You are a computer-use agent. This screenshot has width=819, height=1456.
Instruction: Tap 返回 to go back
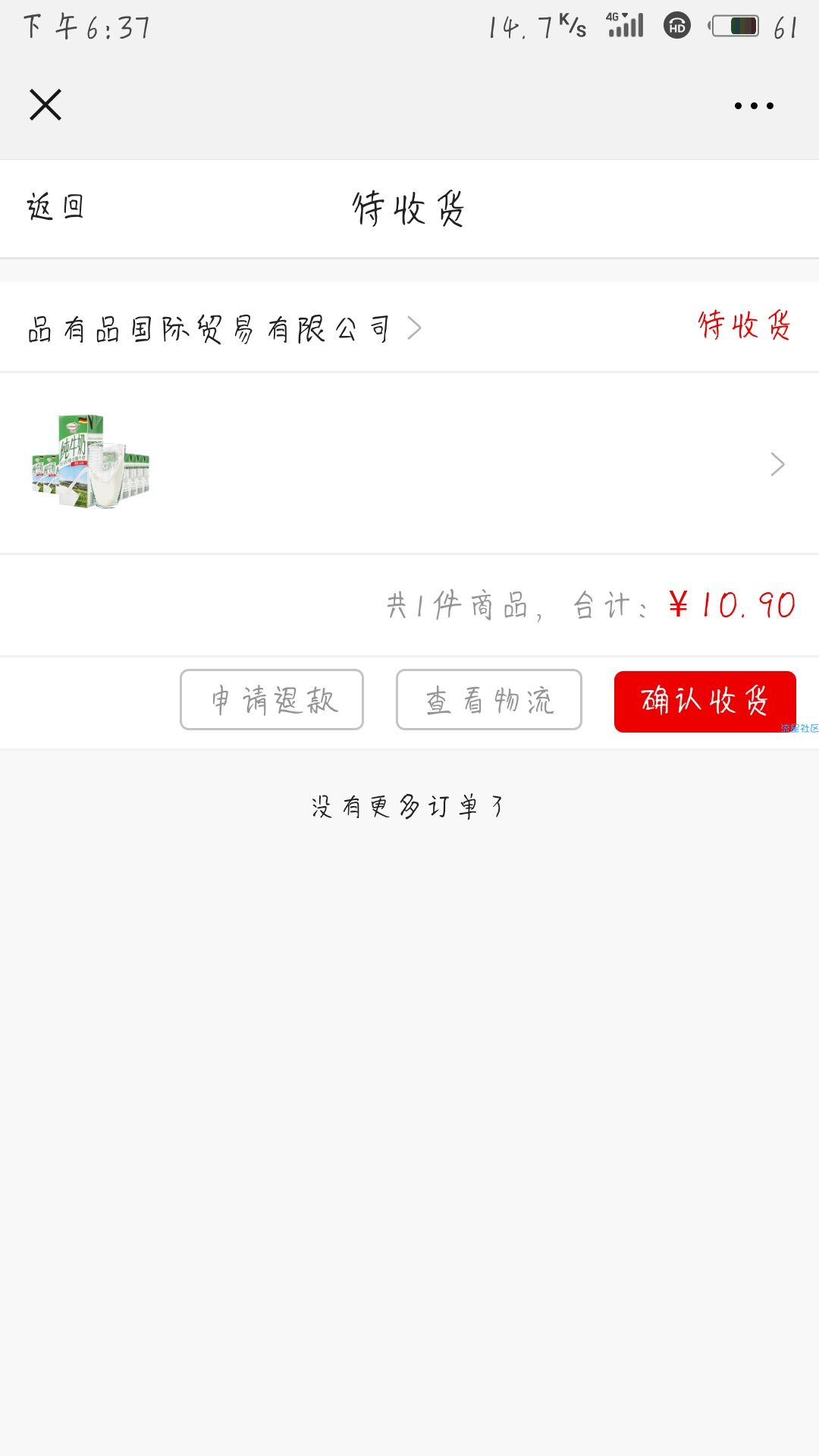pyautogui.click(x=55, y=207)
